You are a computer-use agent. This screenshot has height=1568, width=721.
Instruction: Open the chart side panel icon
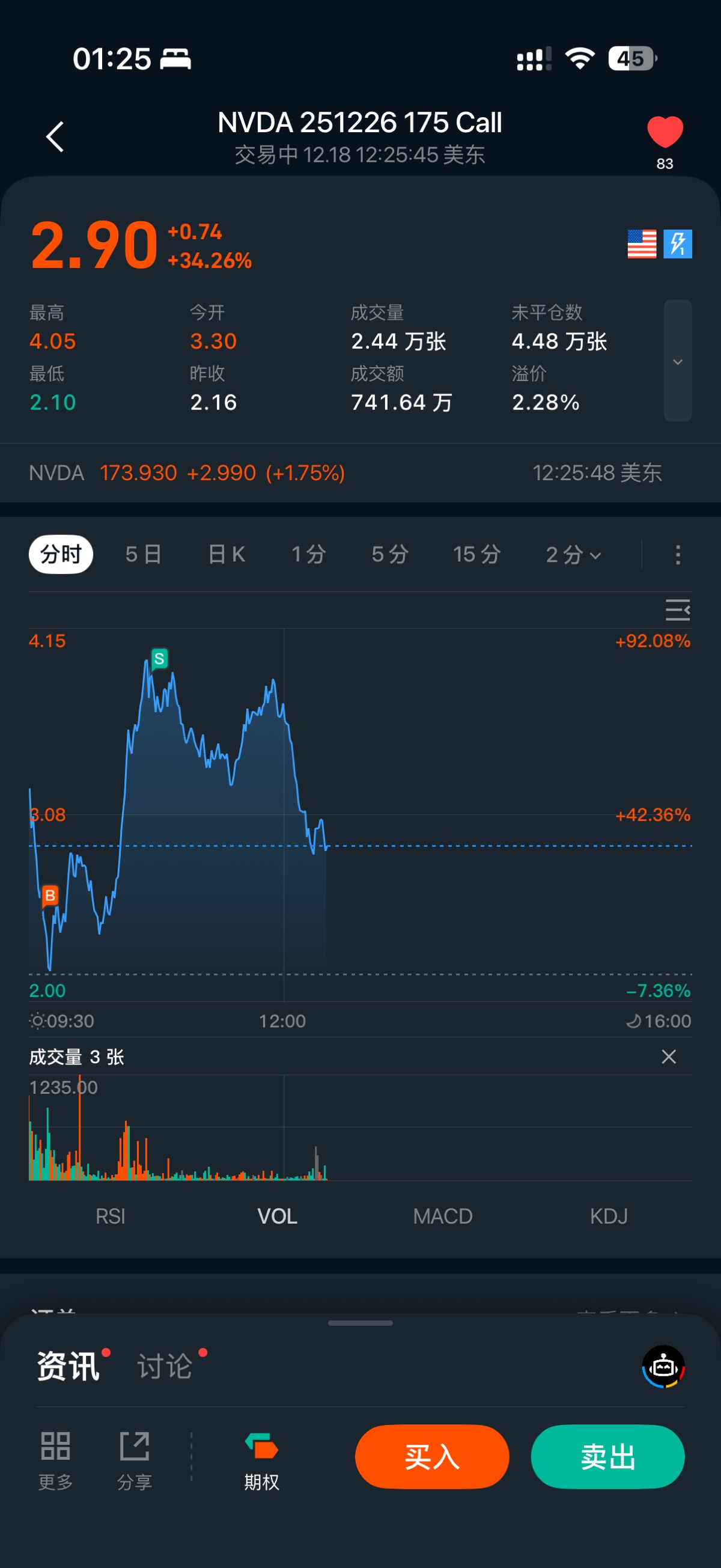pos(677,609)
